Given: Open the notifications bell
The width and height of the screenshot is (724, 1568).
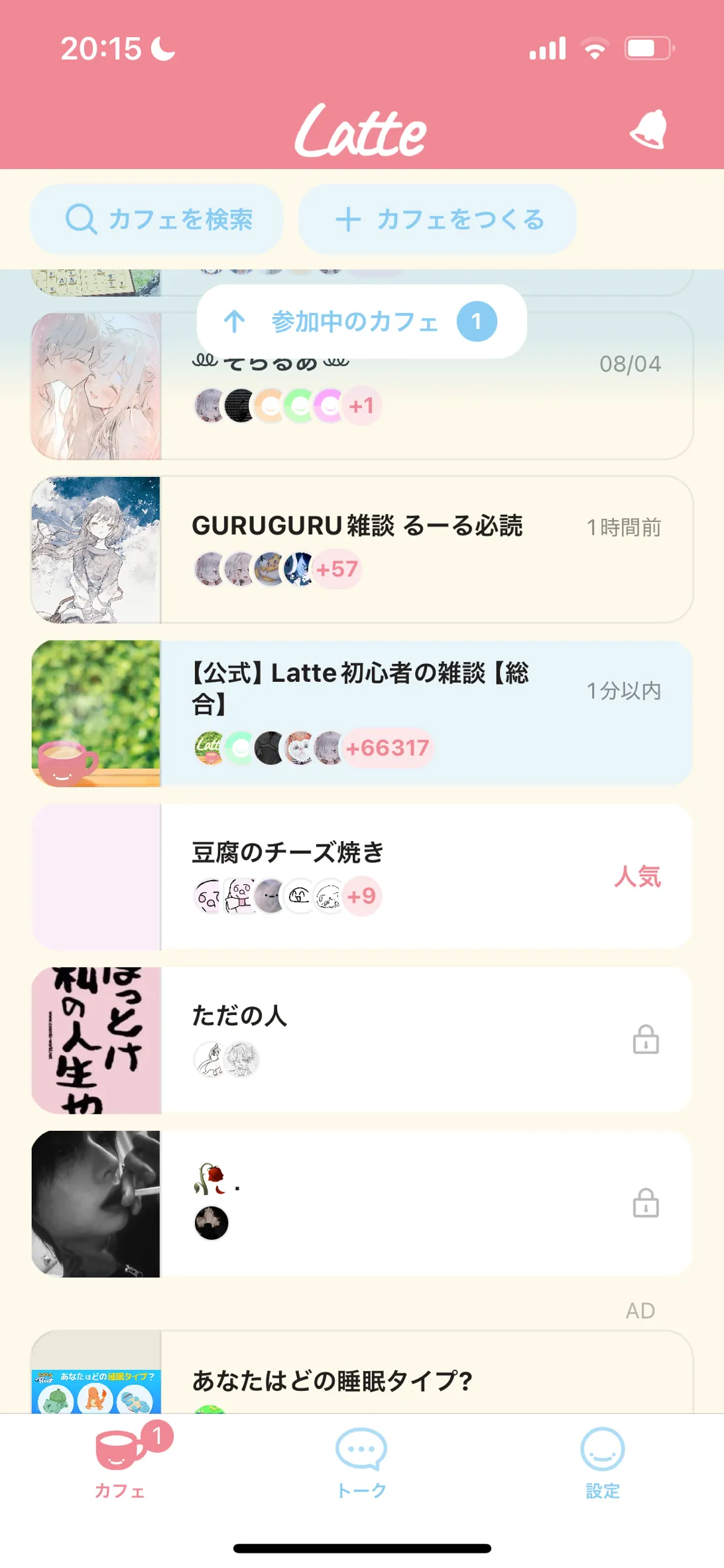Looking at the screenshot, I should pyautogui.click(x=648, y=129).
